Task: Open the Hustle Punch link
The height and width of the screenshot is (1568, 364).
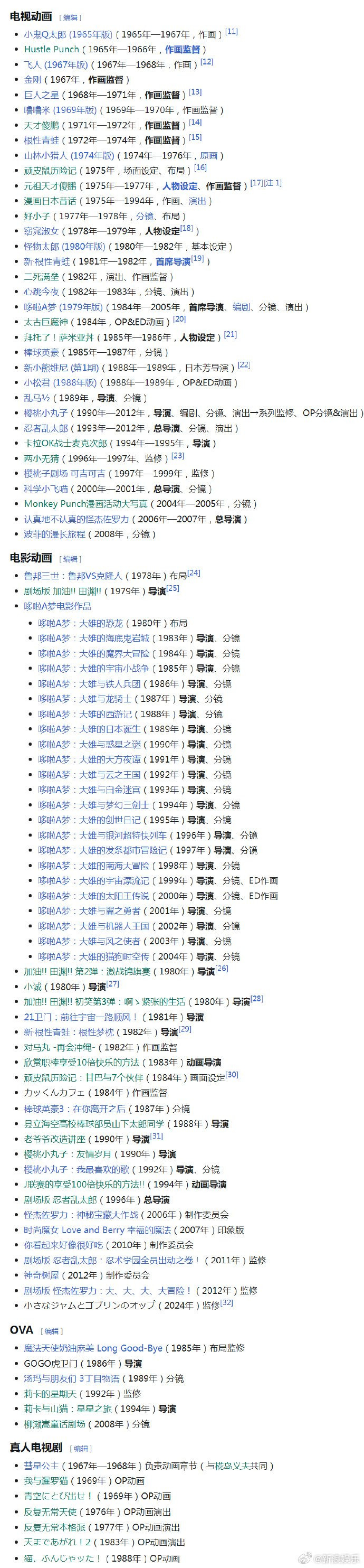Action: pyautogui.click(x=51, y=49)
